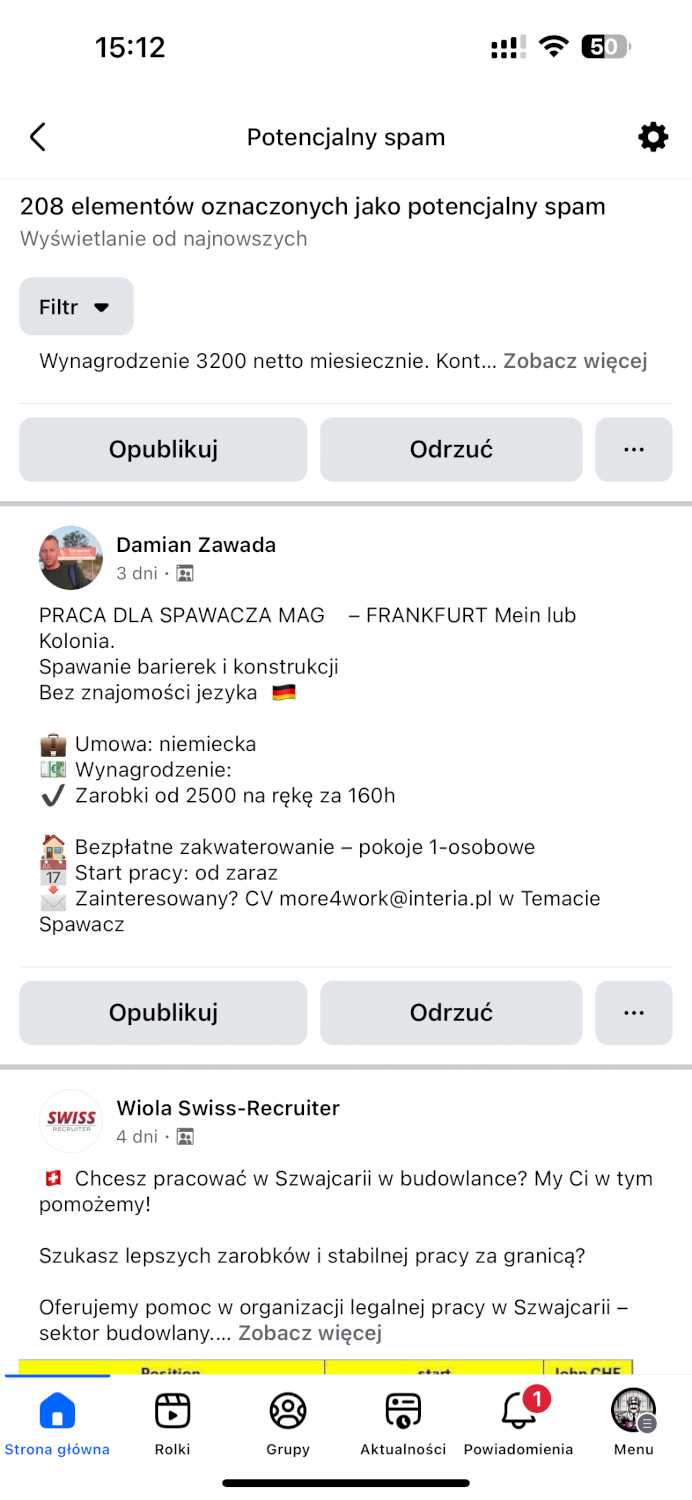Open Wiola Swiss-Recruiter's profile
692x1500 pixels.
[228, 1108]
